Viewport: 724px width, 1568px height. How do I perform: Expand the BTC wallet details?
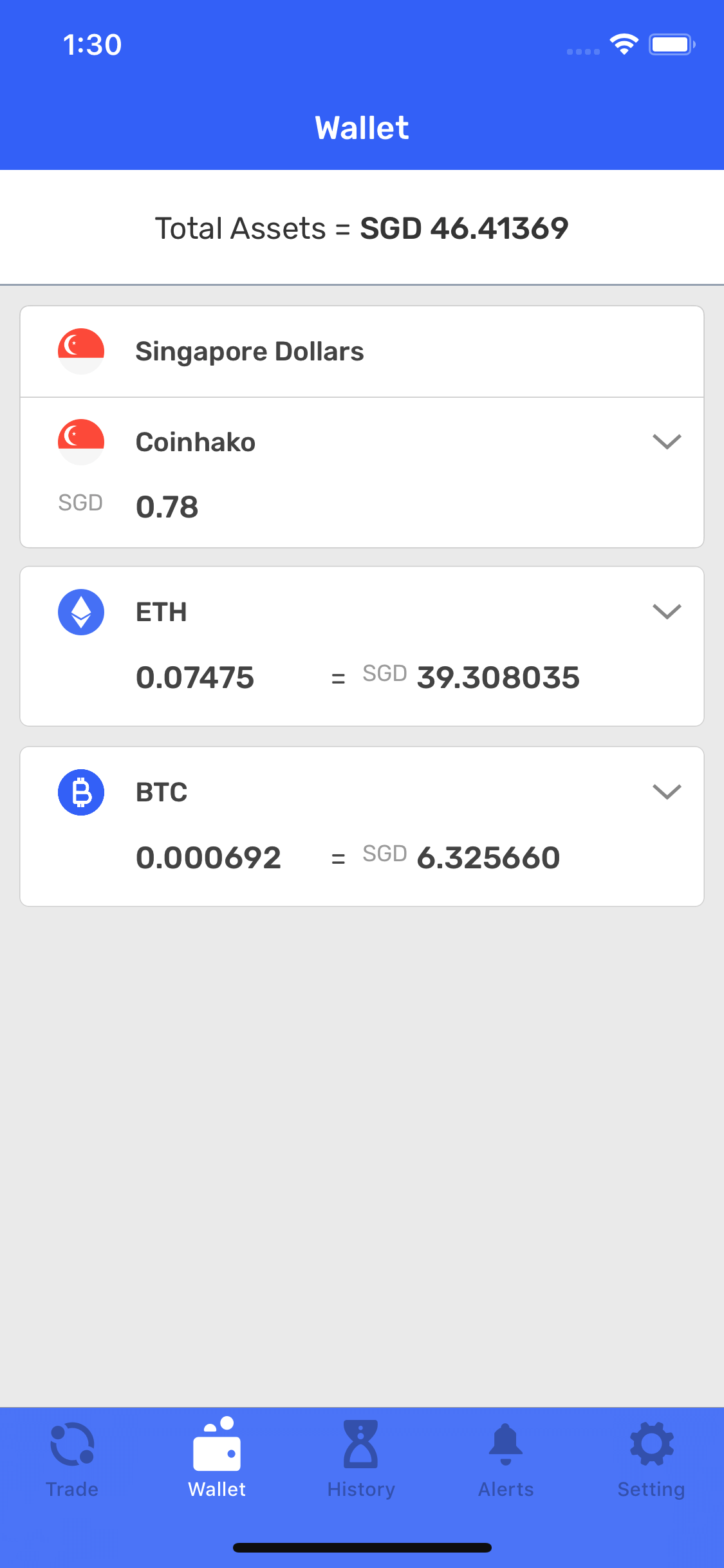pyautogui.click(x=667, y=792)
